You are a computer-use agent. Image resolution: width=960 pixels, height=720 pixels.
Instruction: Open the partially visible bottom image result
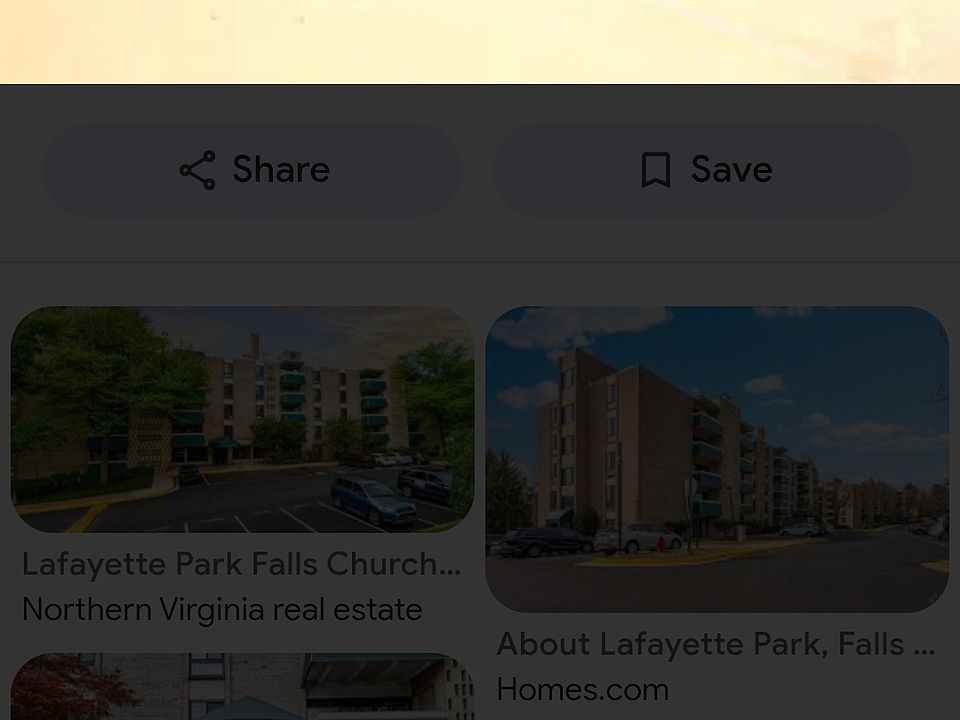pyautogui.click(x=242, y=688)
